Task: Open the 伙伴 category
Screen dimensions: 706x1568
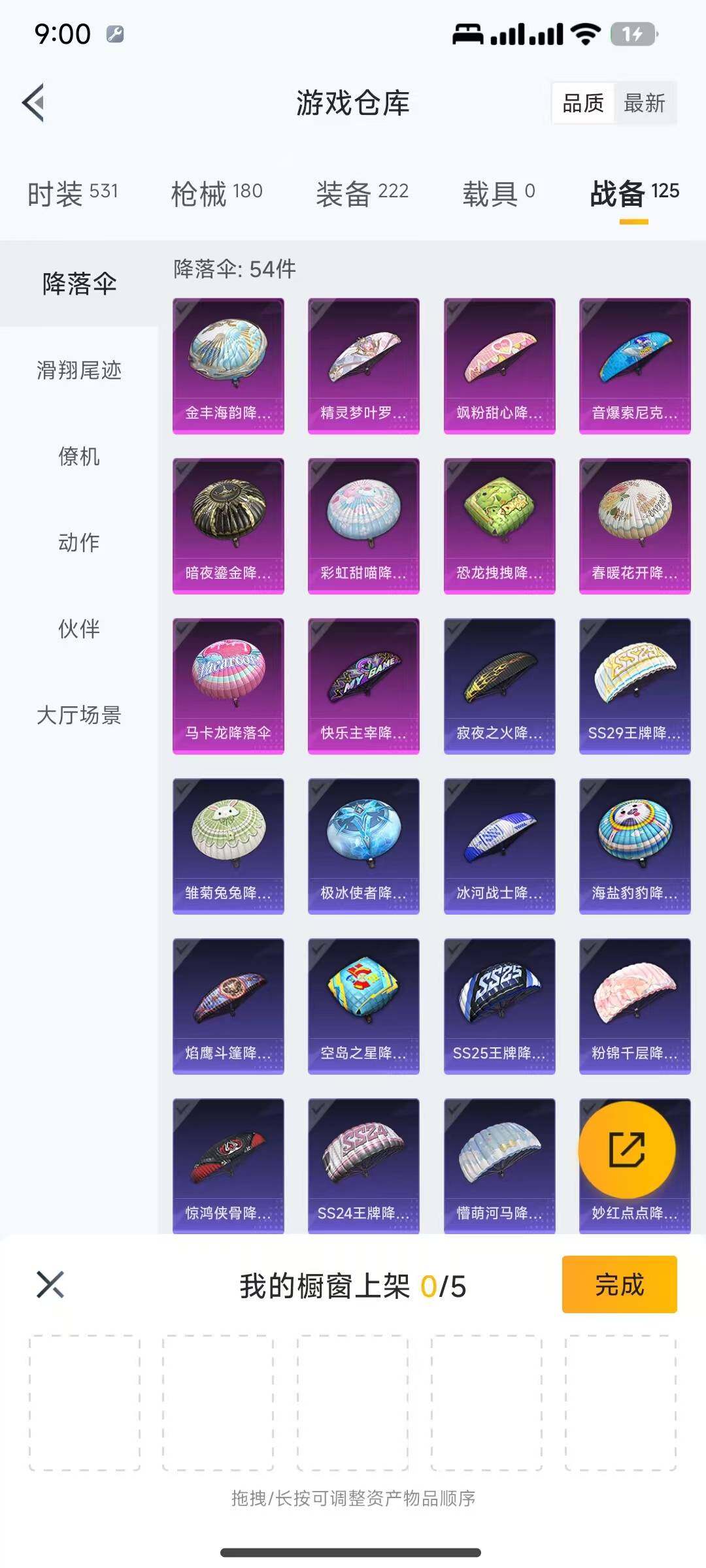Action: pyautogui.click(x=79, y=629)
